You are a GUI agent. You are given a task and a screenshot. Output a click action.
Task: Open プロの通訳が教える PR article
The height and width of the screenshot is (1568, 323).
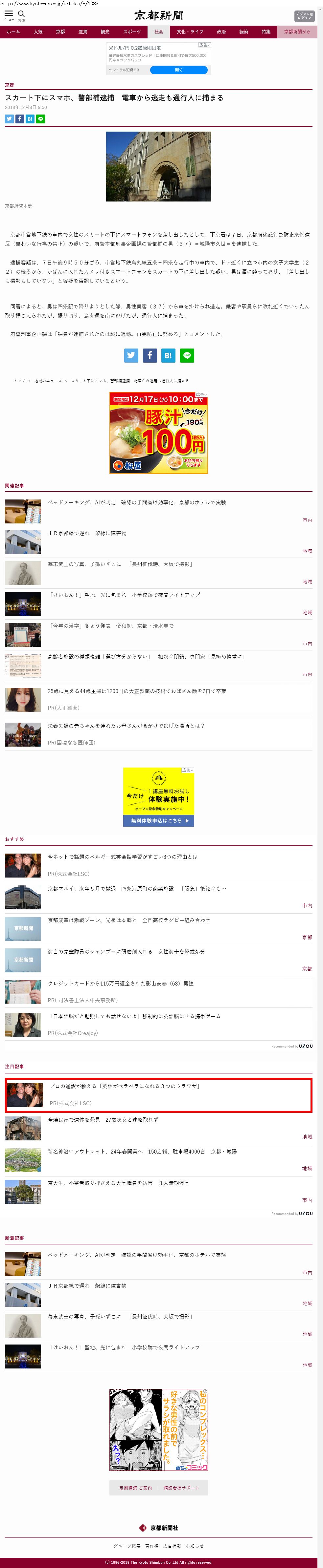(x=125, y=1086)
